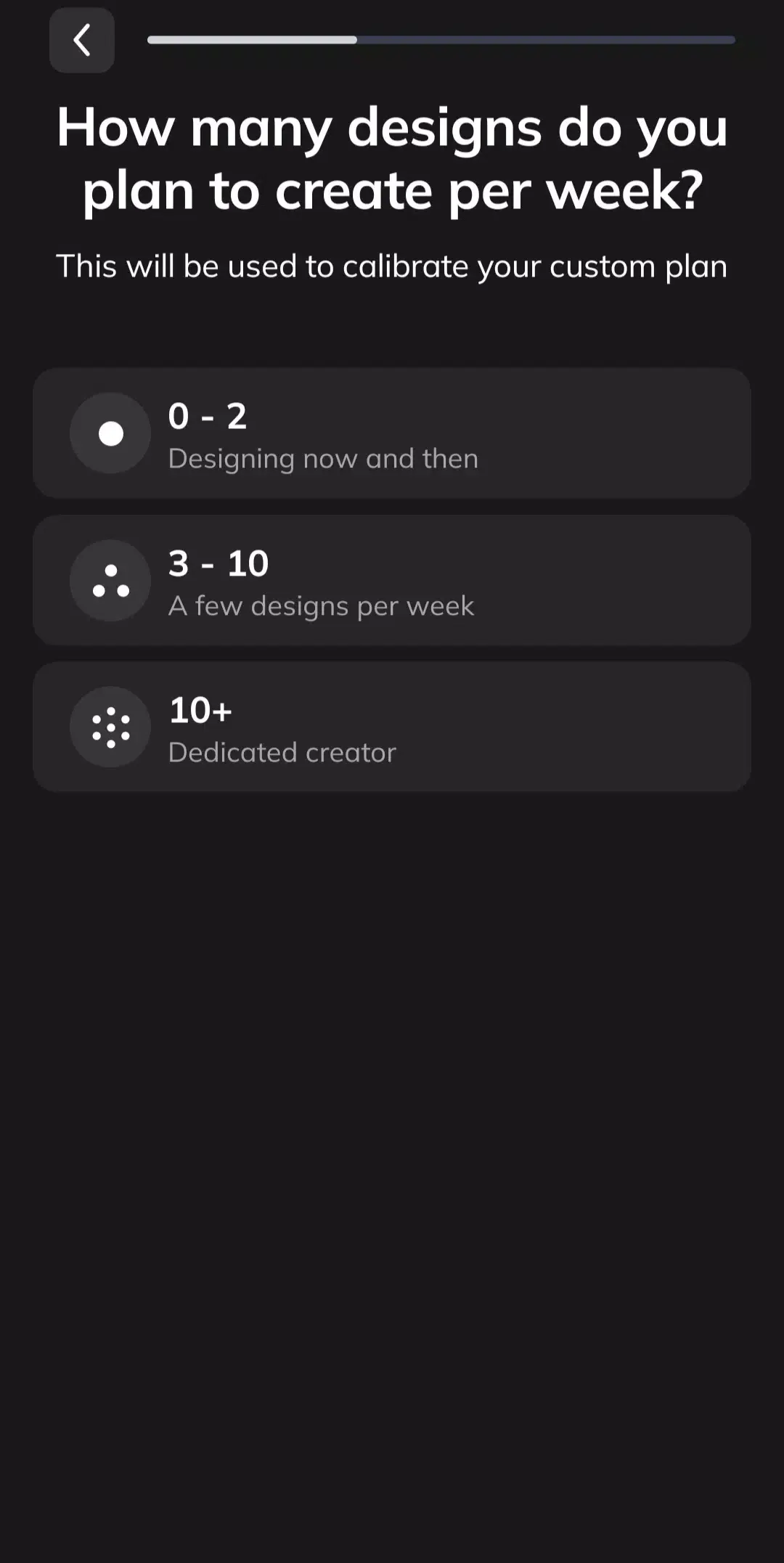Choose the 10+ Dedicated creator option

click(392, 727)
